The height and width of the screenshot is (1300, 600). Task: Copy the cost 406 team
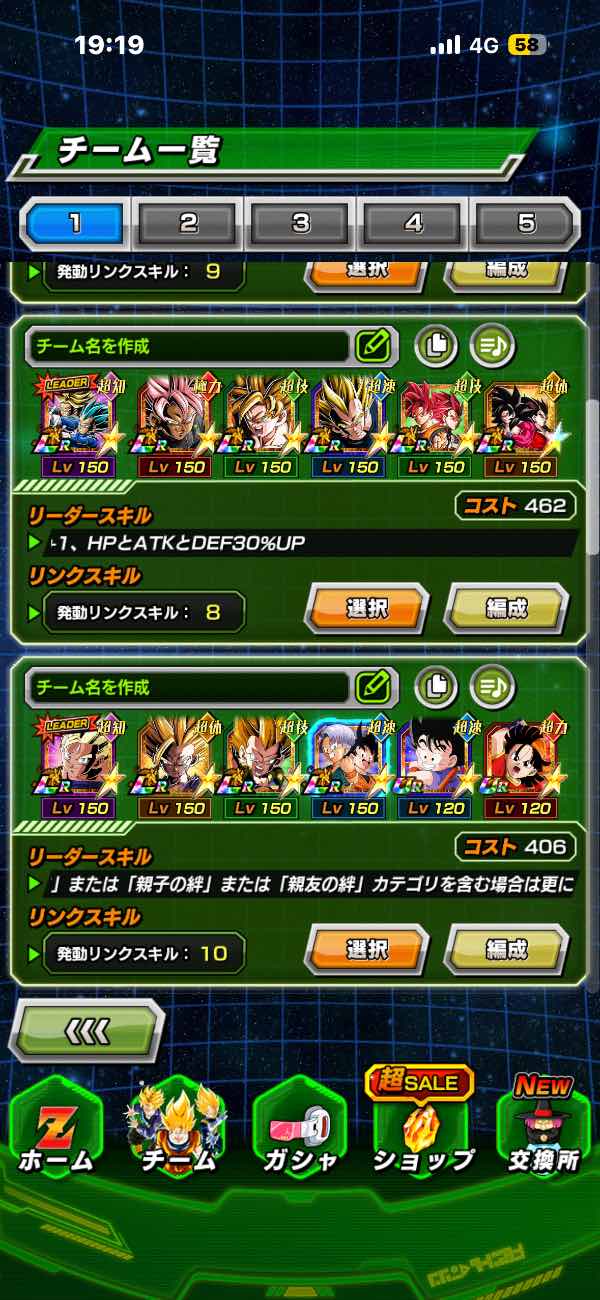[x=436, y=687]
